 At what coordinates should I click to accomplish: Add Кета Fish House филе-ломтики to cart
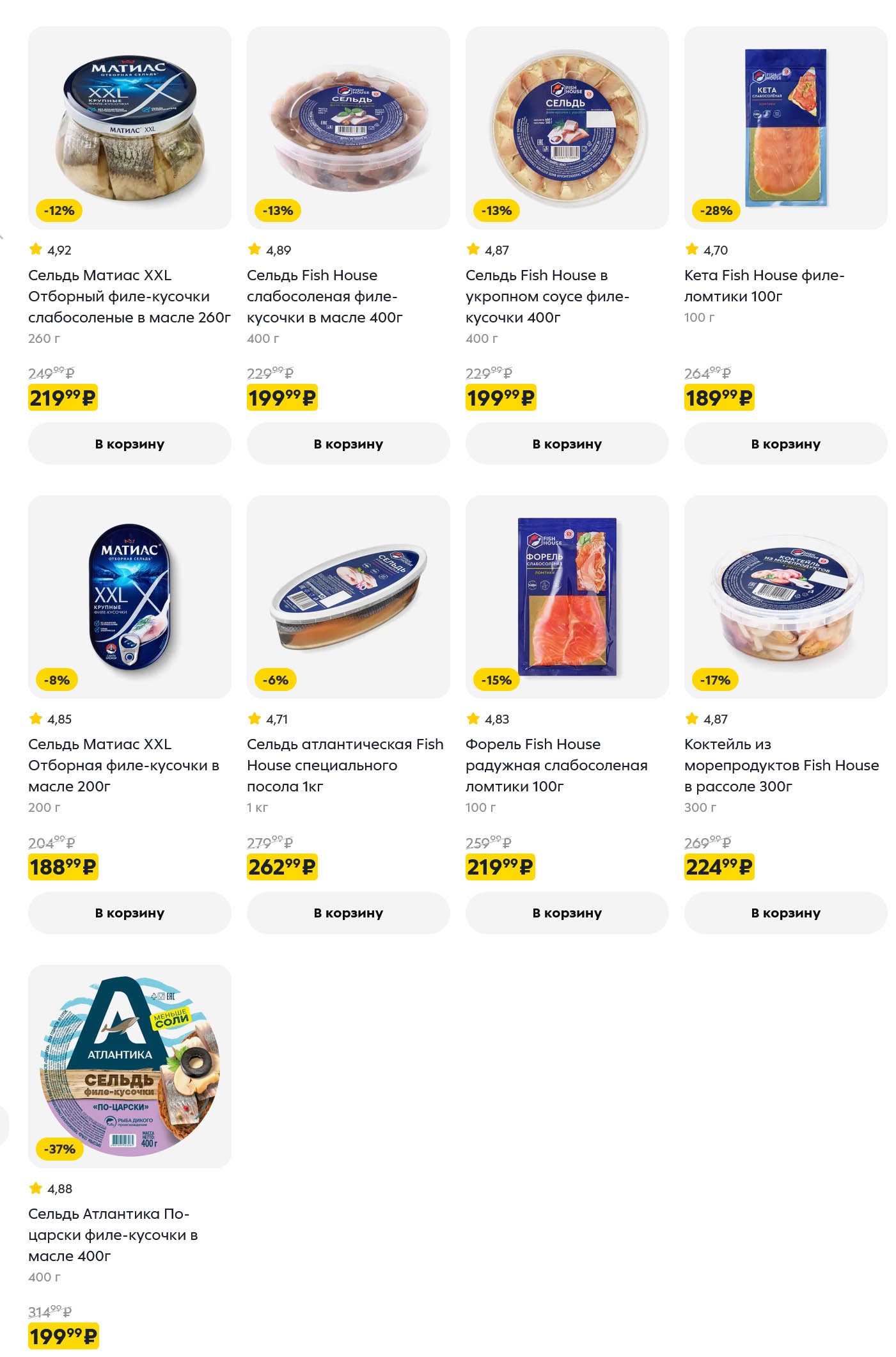[x=785, y=443]
